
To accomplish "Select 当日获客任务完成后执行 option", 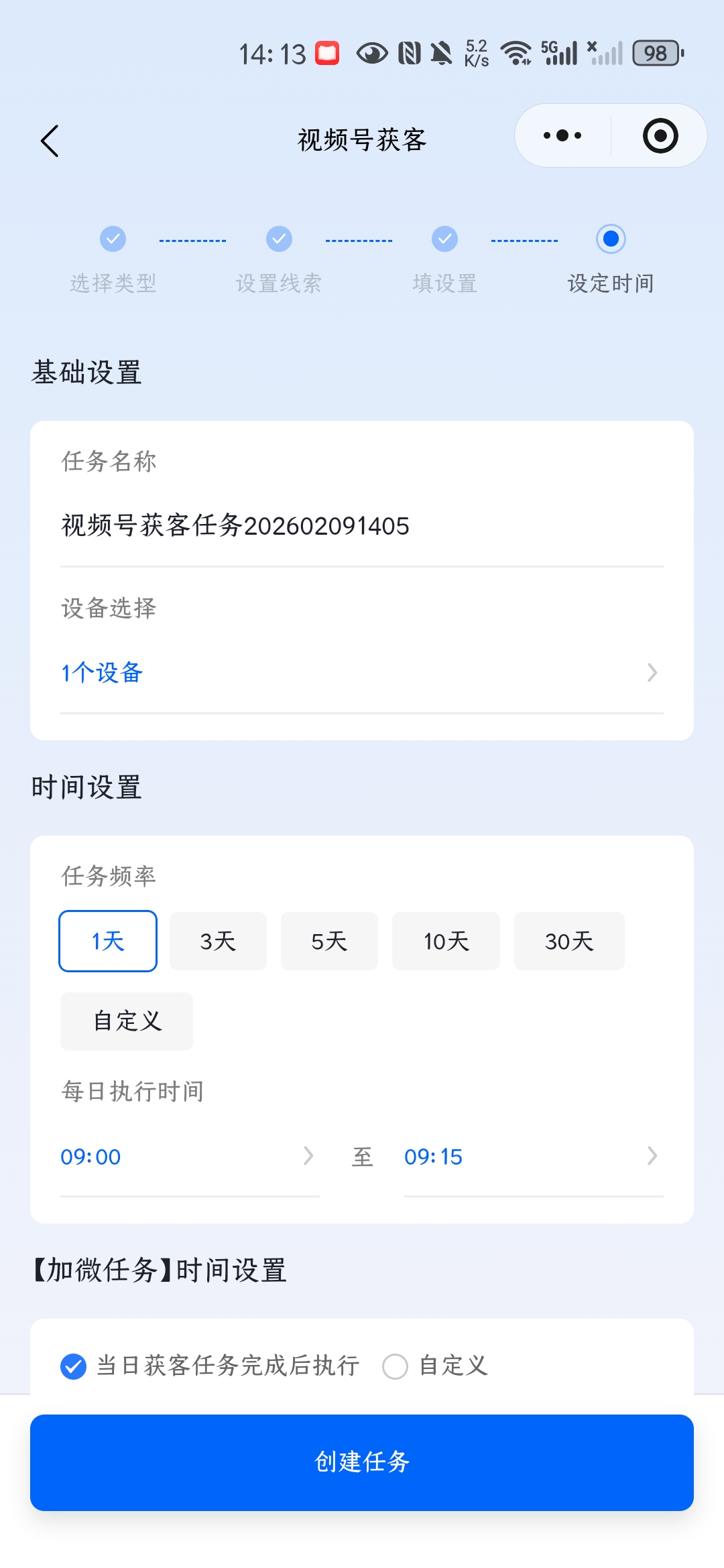I will (74, 1366).
